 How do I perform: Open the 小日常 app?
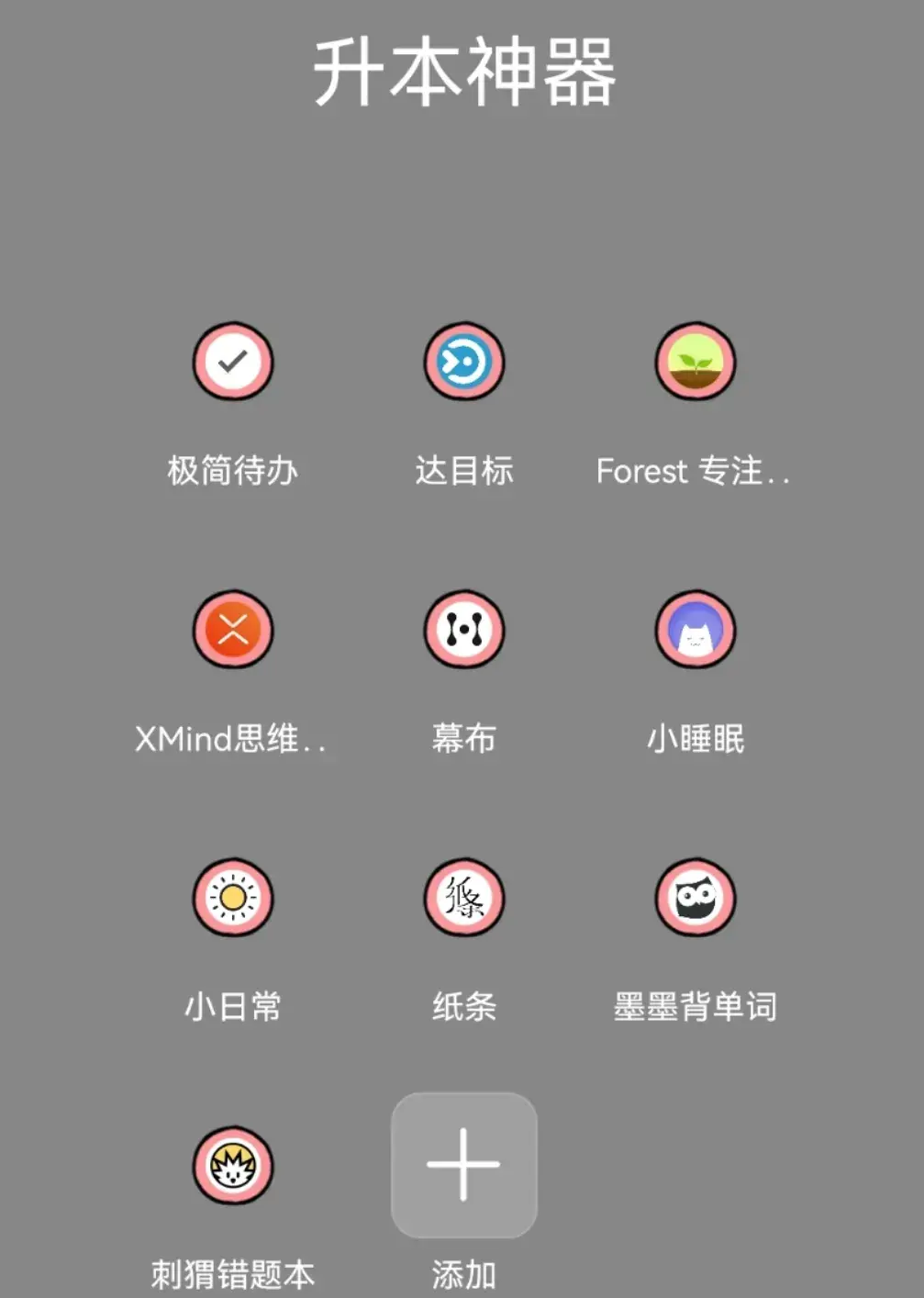tap(232, 899)
